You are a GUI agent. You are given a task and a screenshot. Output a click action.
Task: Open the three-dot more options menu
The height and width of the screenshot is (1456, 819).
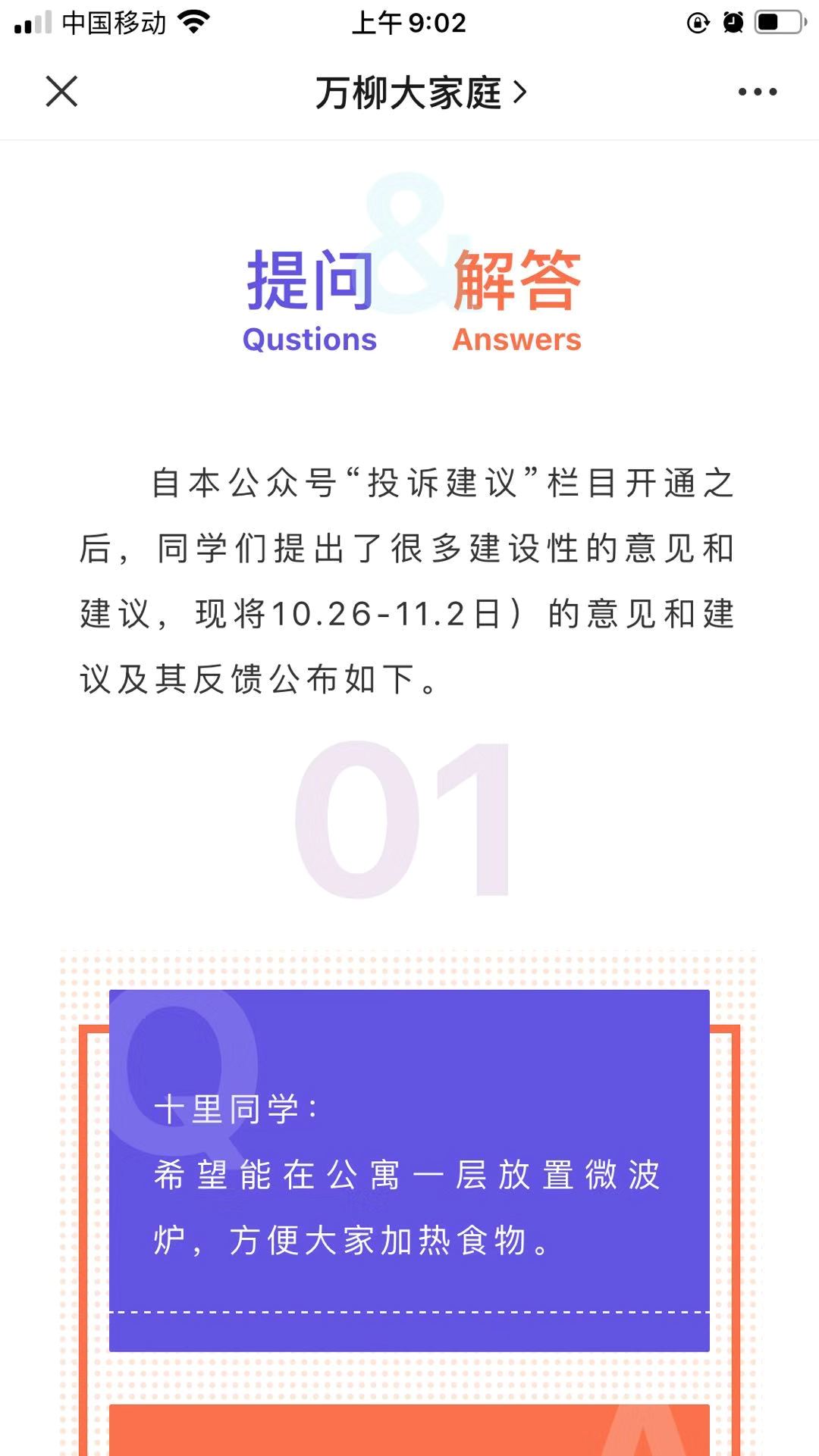(x=757, y=92)
